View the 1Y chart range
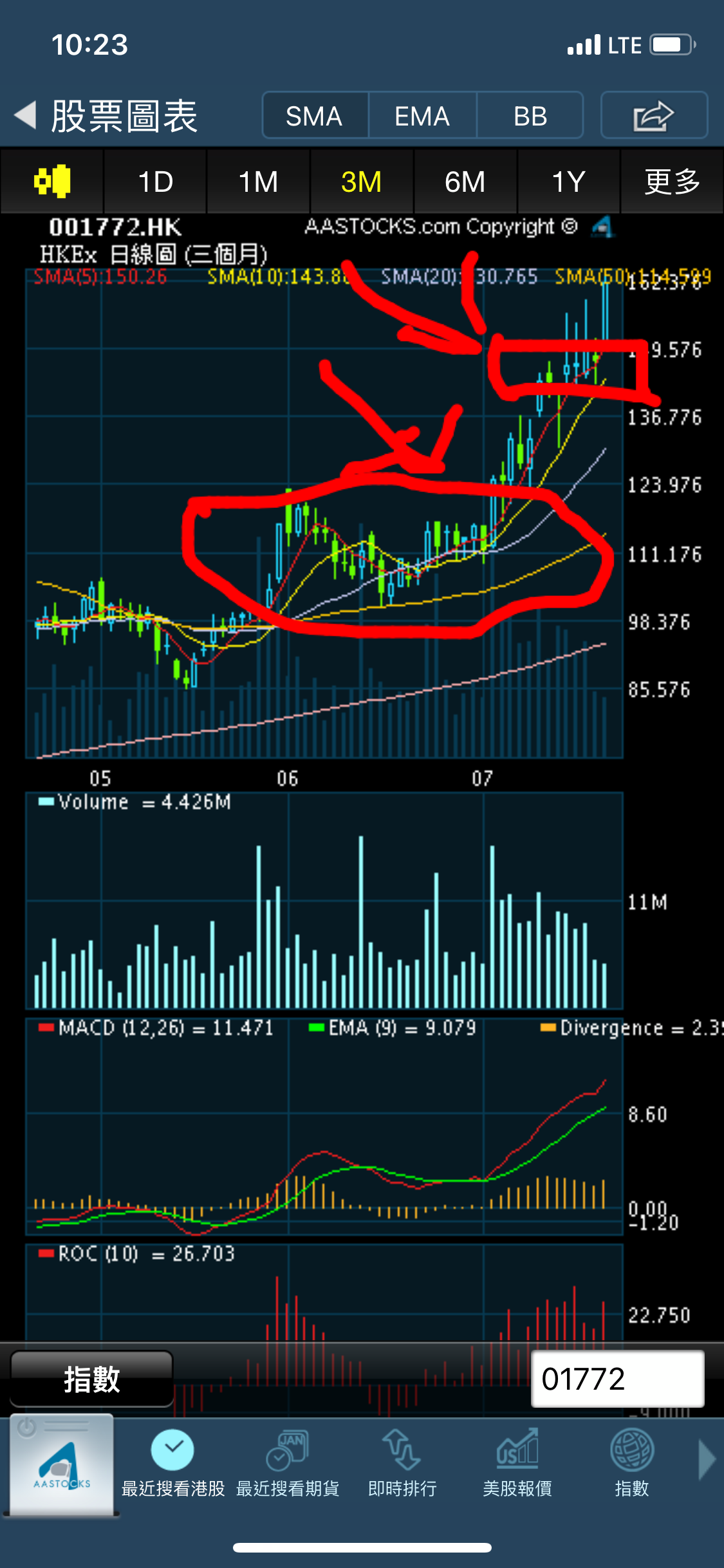724x1568 pixels. coord(568,182)
